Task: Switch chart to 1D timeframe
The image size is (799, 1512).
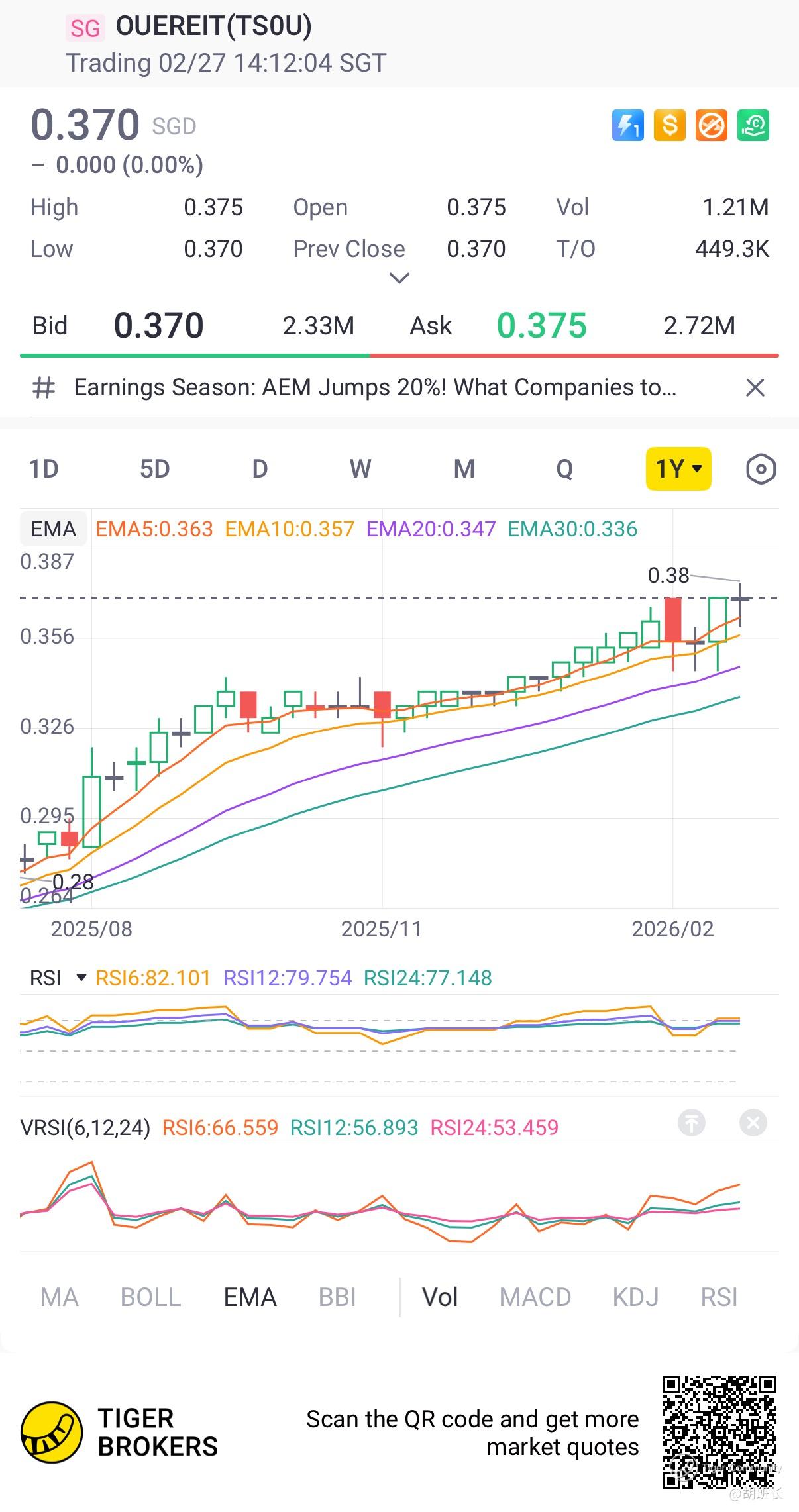Action: coord(44,469)
